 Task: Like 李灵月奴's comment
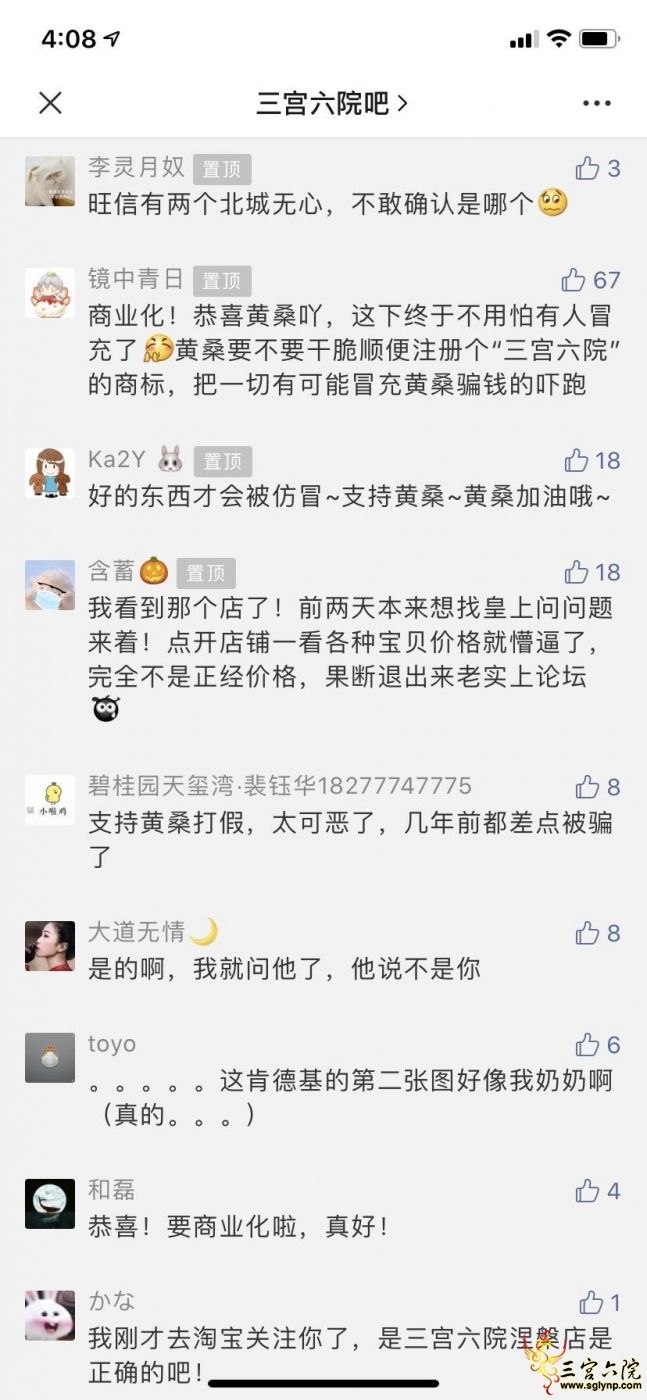587,168
